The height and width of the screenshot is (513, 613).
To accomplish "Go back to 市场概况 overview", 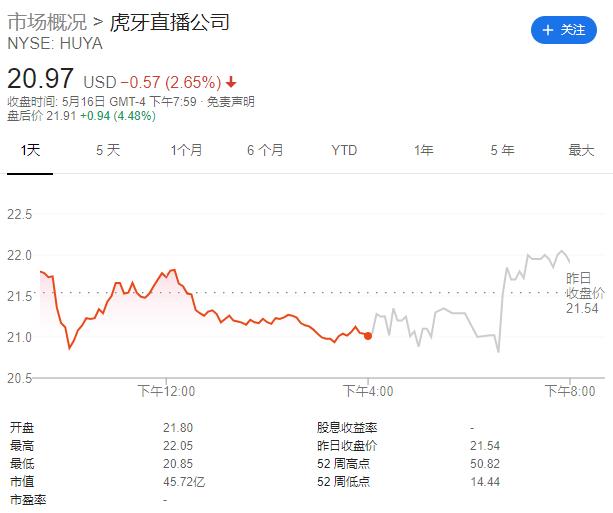I will tap(47, 22).
